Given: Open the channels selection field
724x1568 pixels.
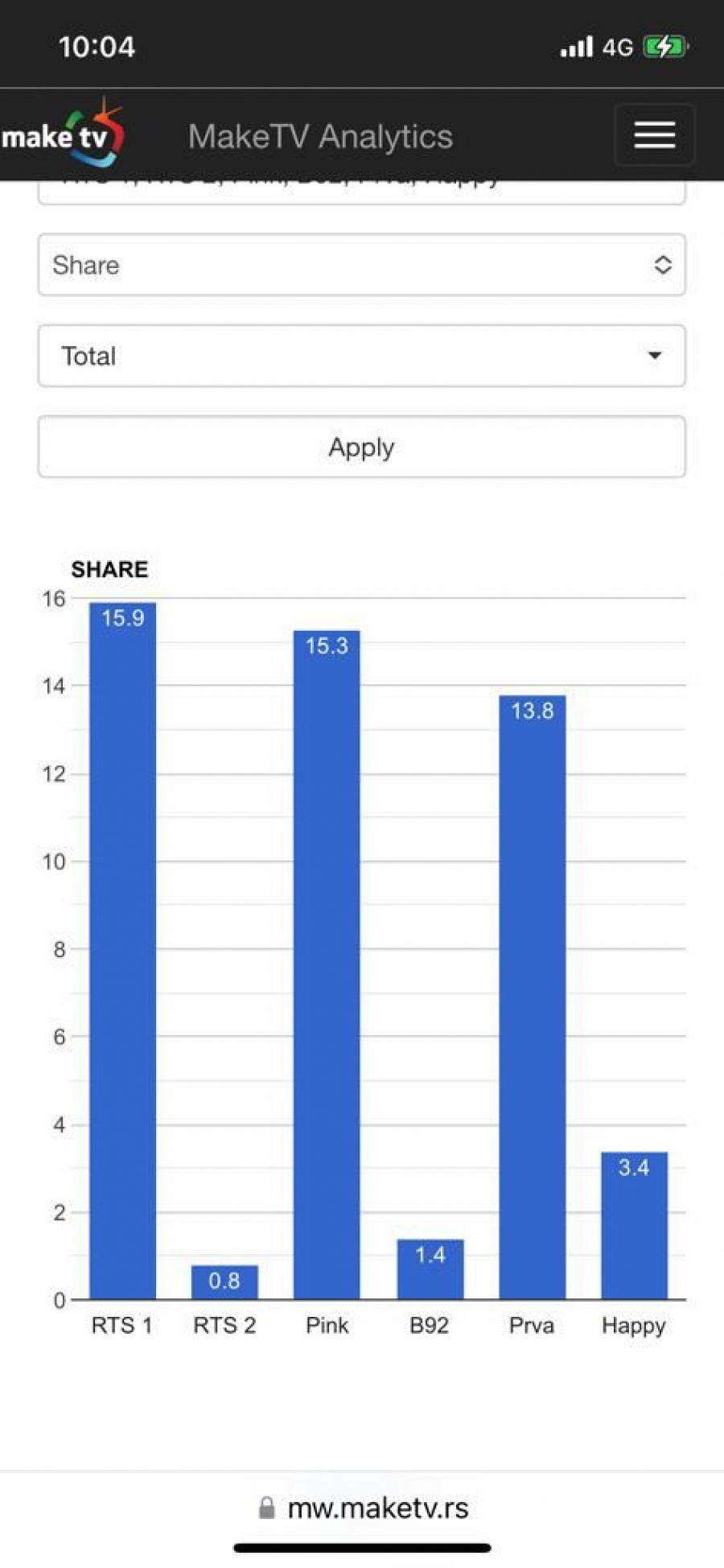Looking at the screenshot, I should click(x=361, y=193).
